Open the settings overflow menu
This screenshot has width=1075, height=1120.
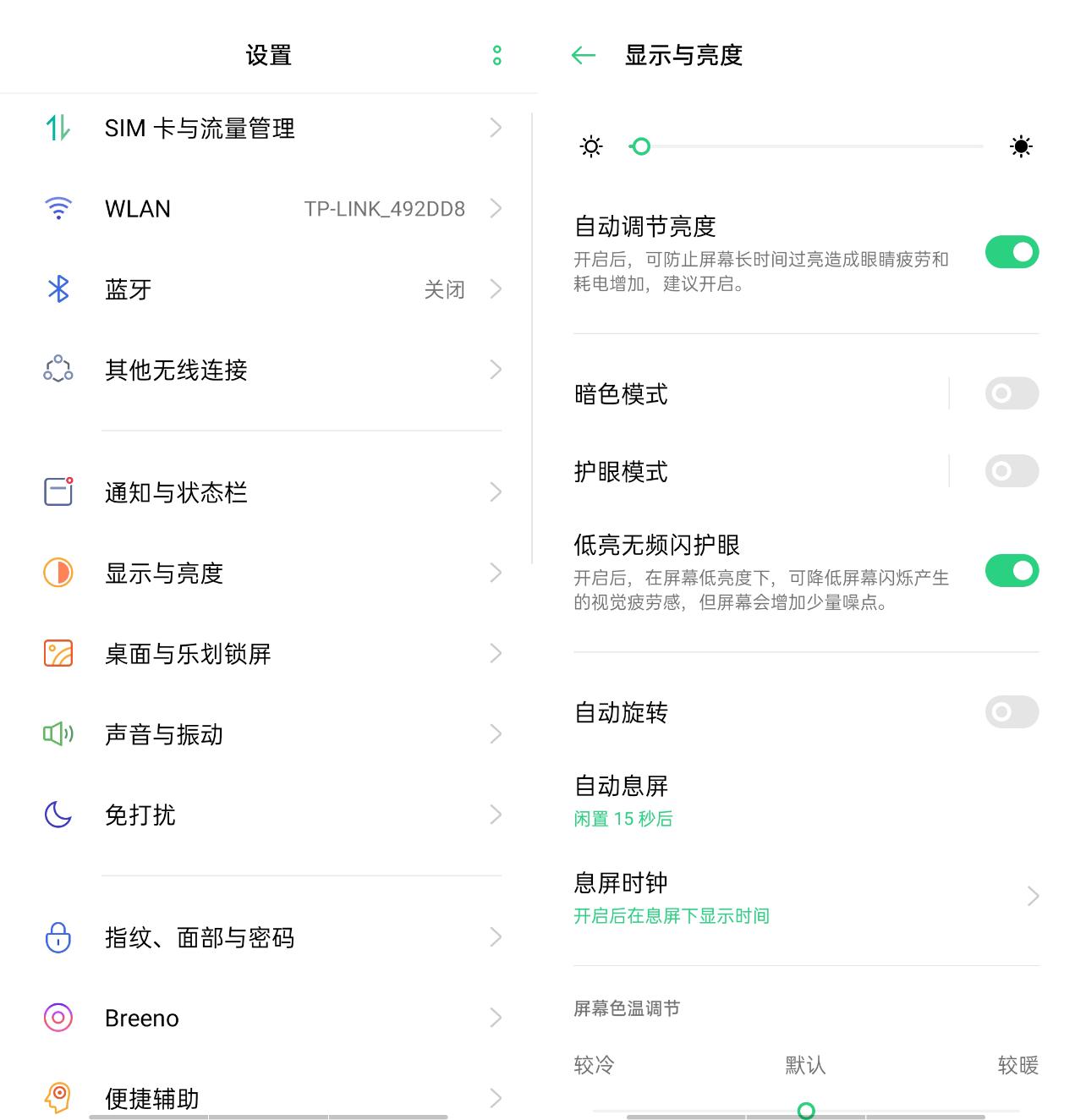point(497,55)
